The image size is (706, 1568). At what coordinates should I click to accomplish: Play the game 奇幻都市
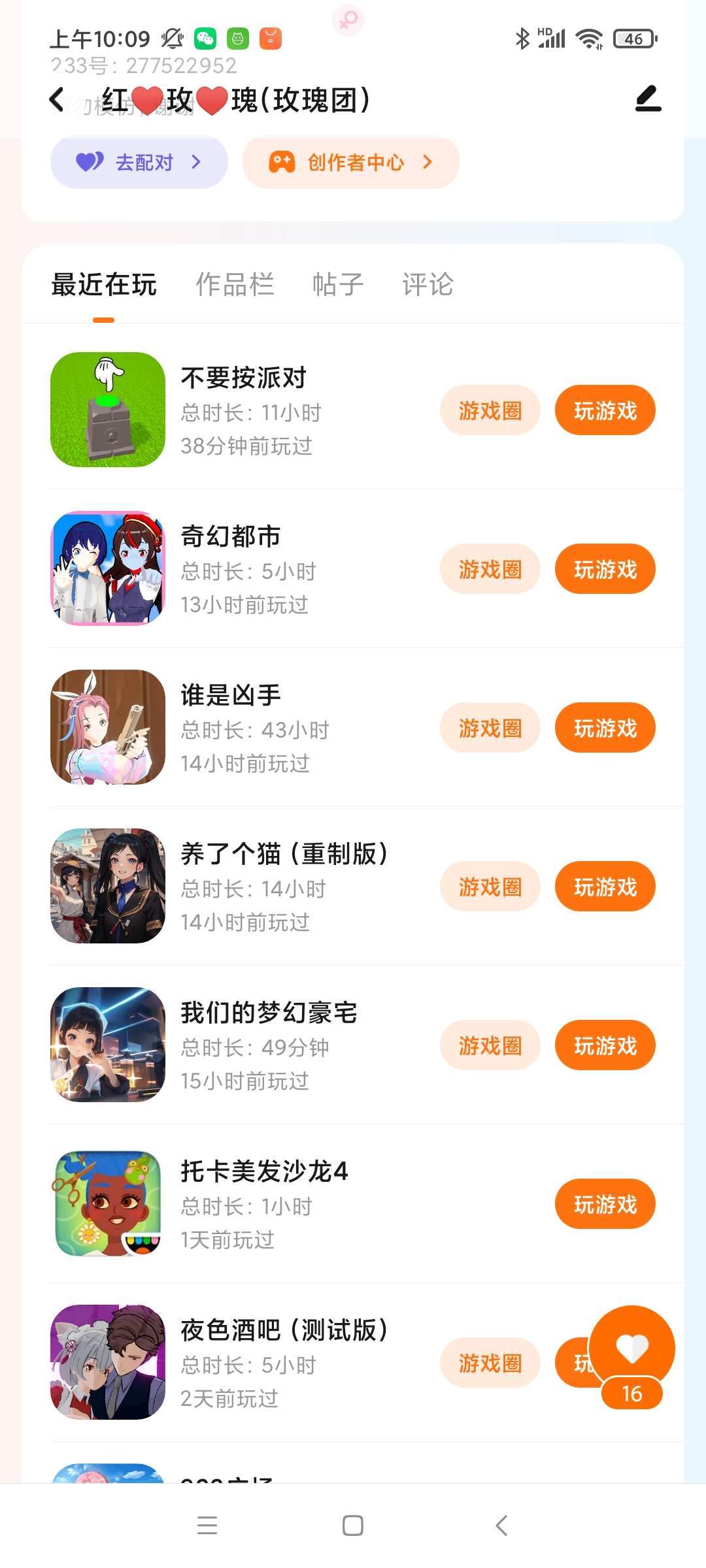(x=605, y=569)
